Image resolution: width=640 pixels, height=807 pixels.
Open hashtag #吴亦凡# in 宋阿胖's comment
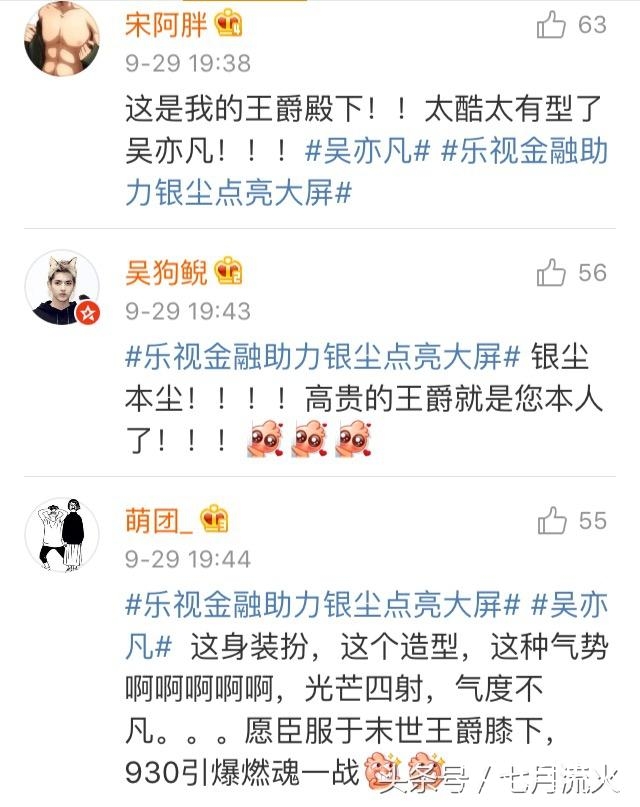tap(368, 150)
